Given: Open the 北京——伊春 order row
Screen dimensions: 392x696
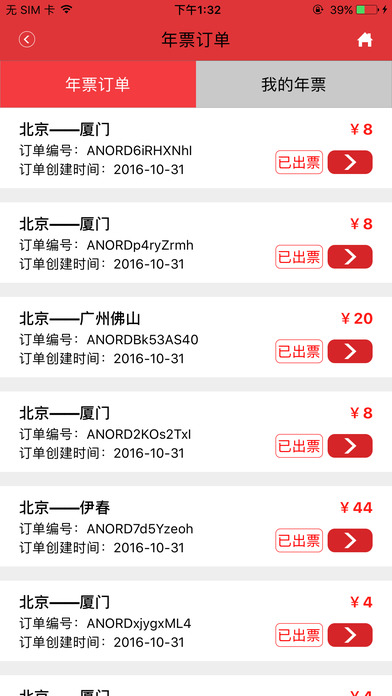Looking at the screenshot, I should (x=196, y=526).
